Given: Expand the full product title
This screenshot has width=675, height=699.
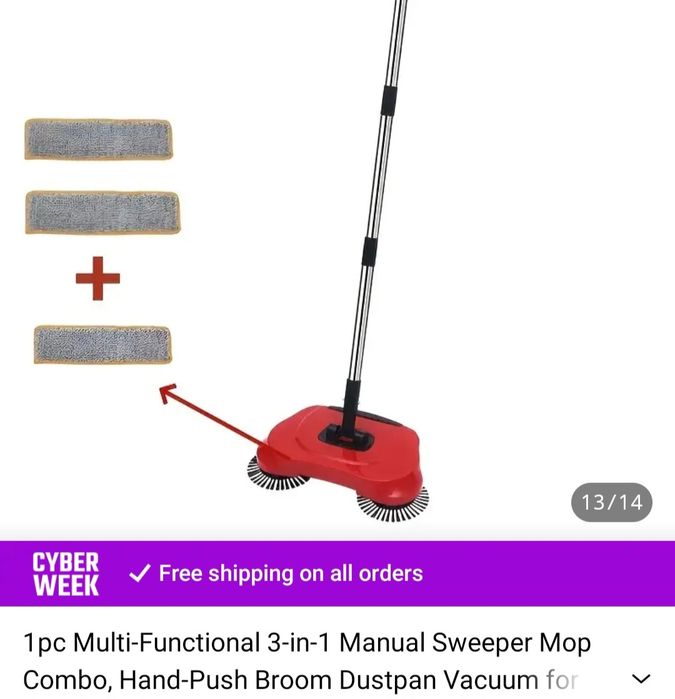Looking at the screenshot, I should pyautogui.click(x=641, y=679).
